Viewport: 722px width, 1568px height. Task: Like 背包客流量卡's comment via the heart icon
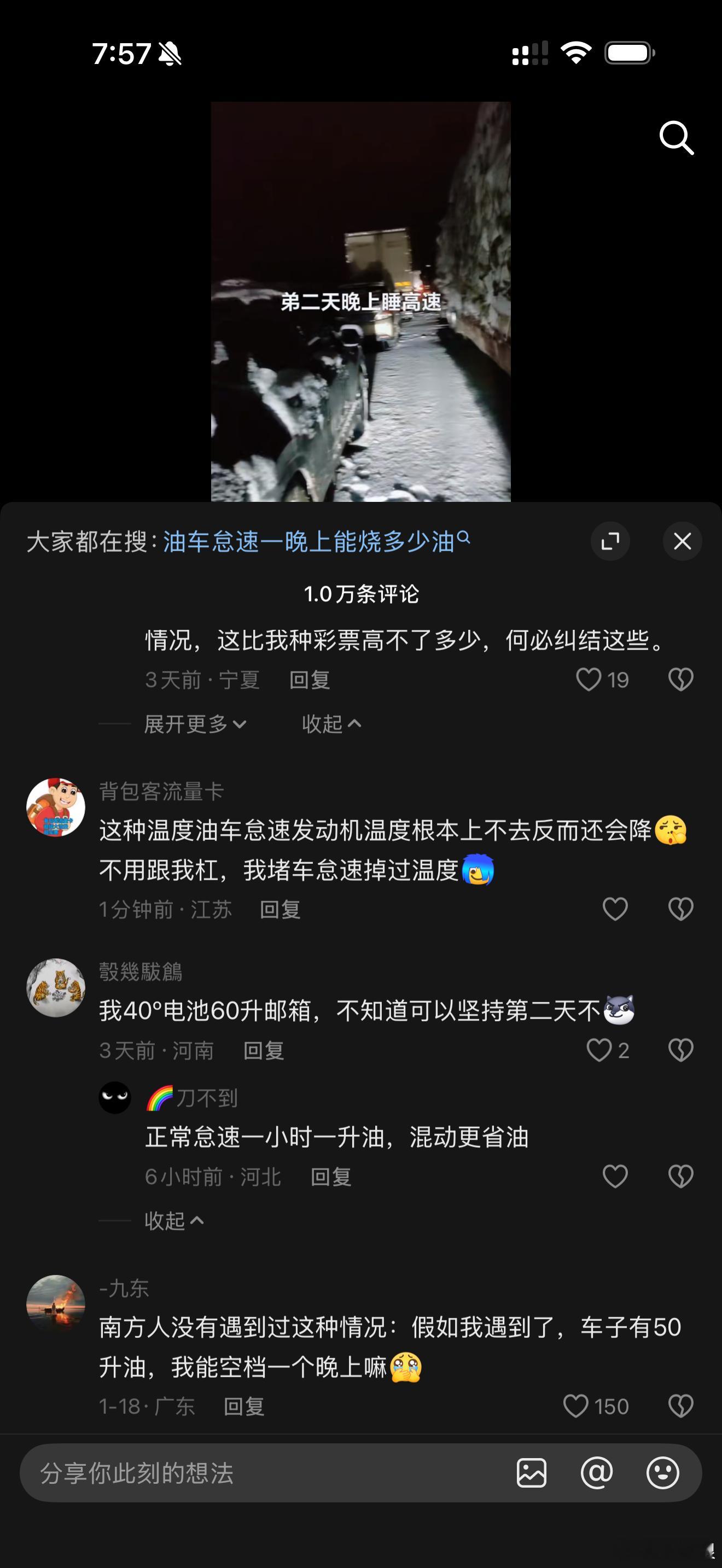(615, 908)
